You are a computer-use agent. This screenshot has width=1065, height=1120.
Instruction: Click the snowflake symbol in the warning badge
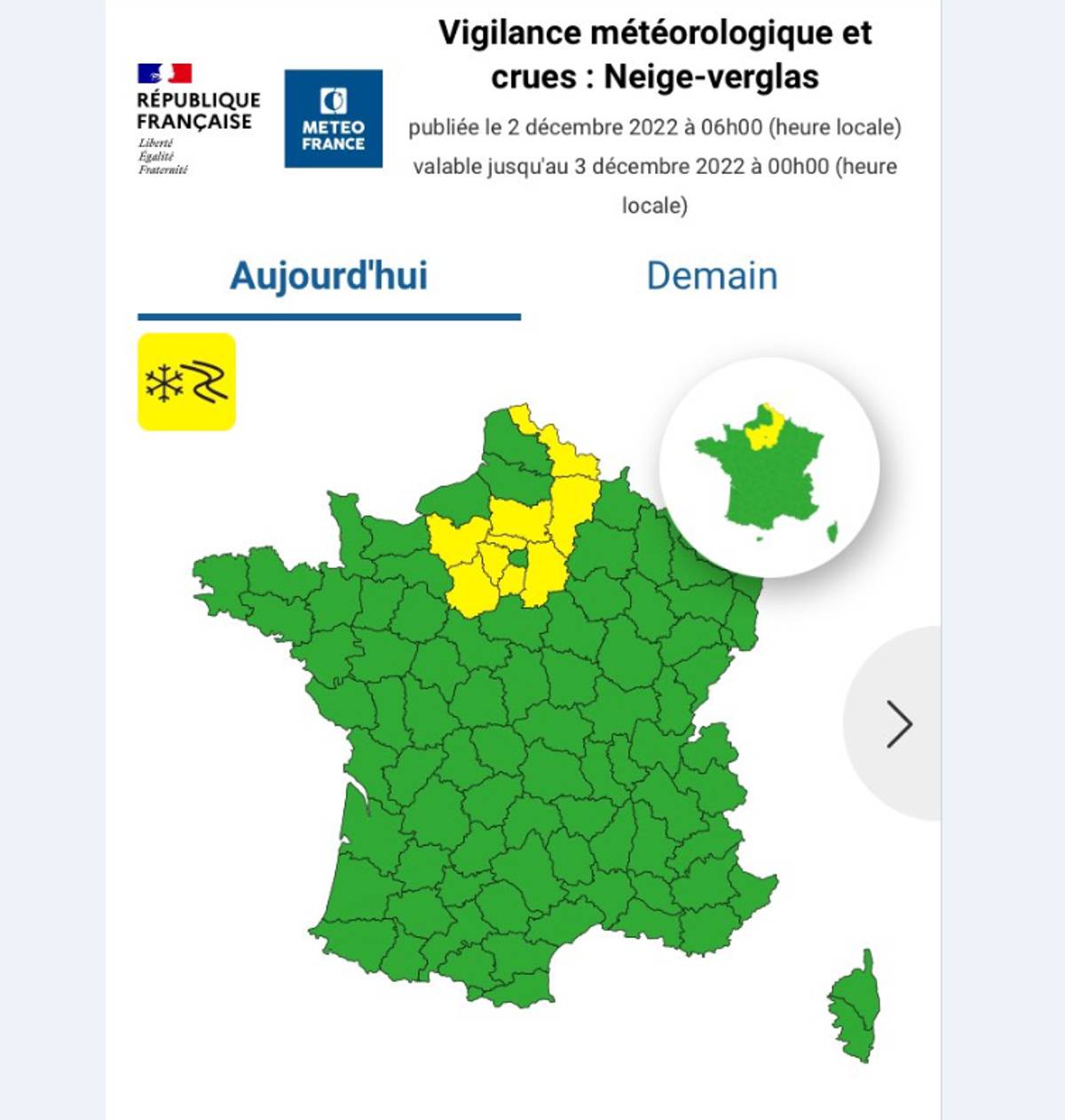pyautogui.click(x=163, y=382)
